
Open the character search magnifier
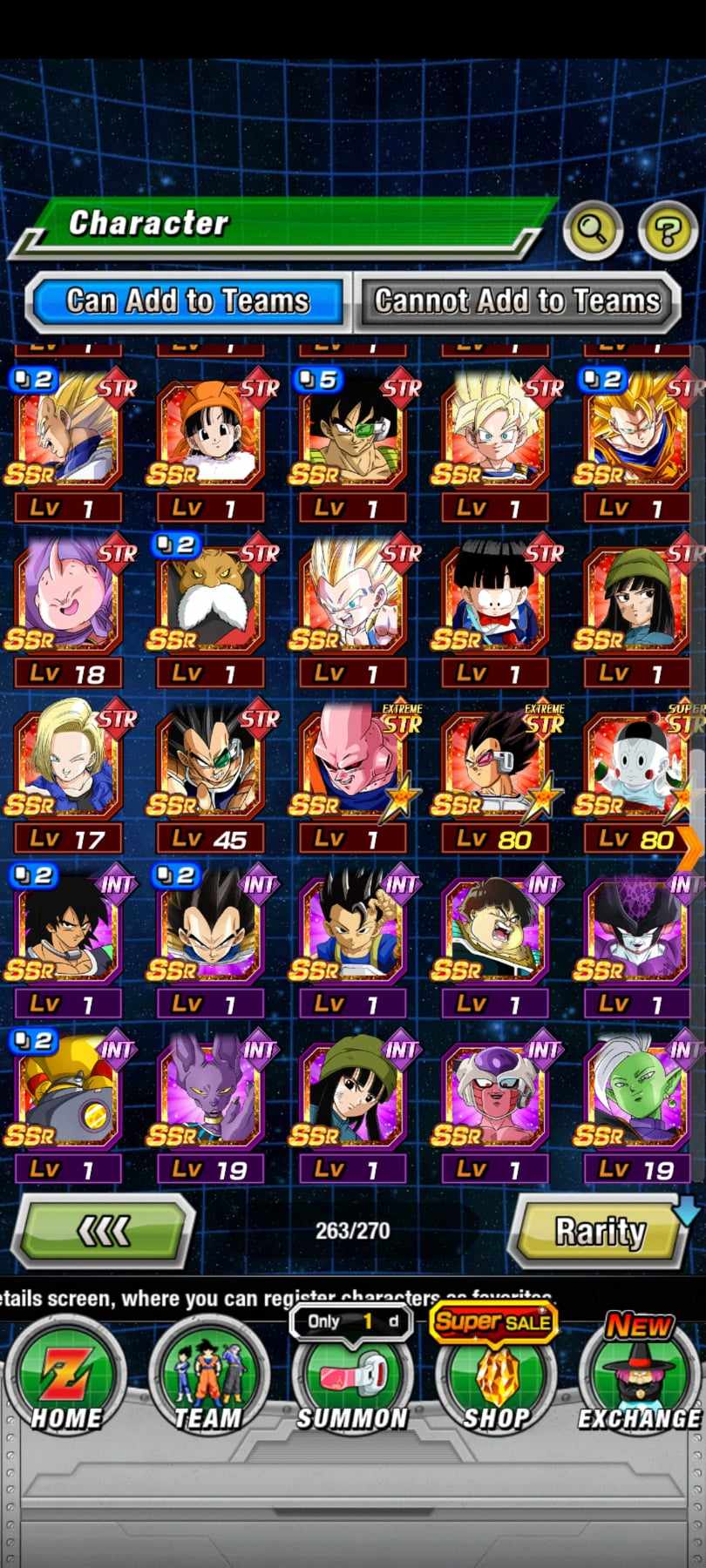[x=593, y=231]
